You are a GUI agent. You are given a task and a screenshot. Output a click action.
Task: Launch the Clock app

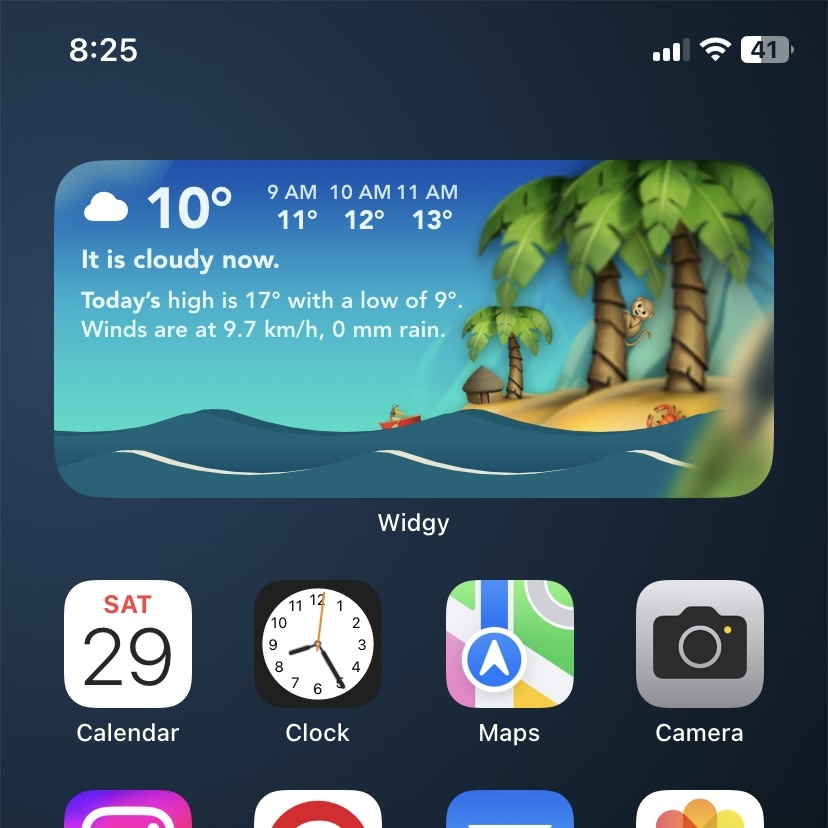tap(318, 645)
